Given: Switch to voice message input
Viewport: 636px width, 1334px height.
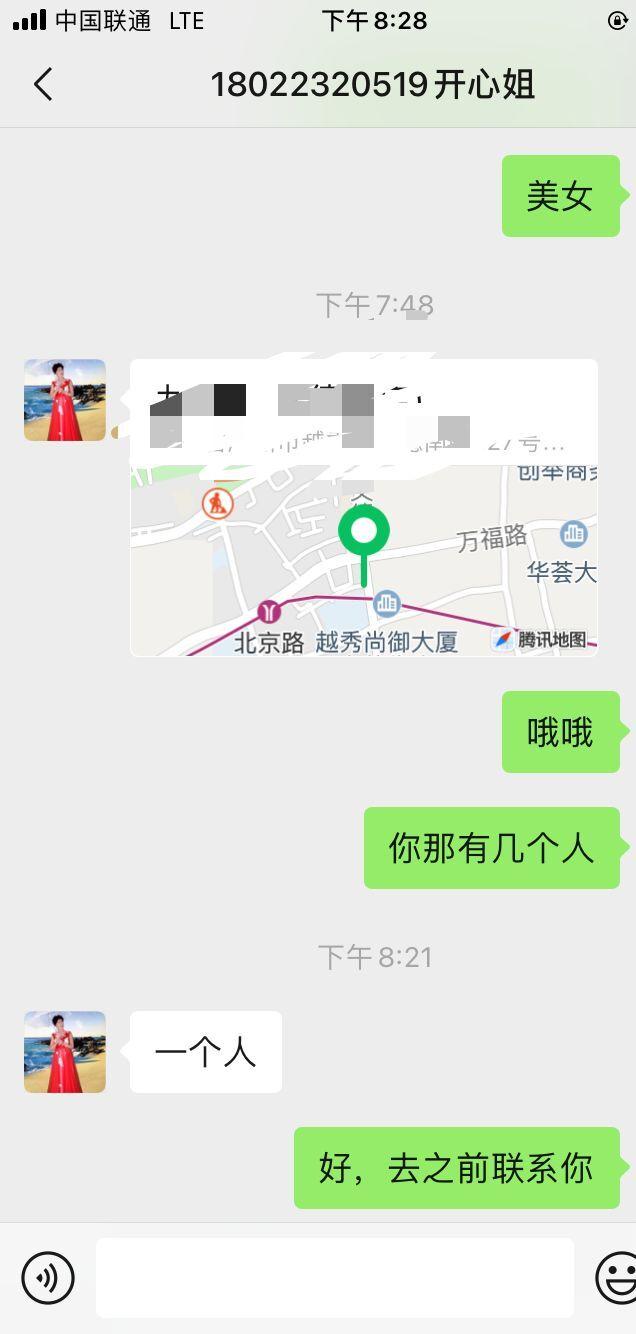Looking at the screenshot, I should coord(48,1277).
